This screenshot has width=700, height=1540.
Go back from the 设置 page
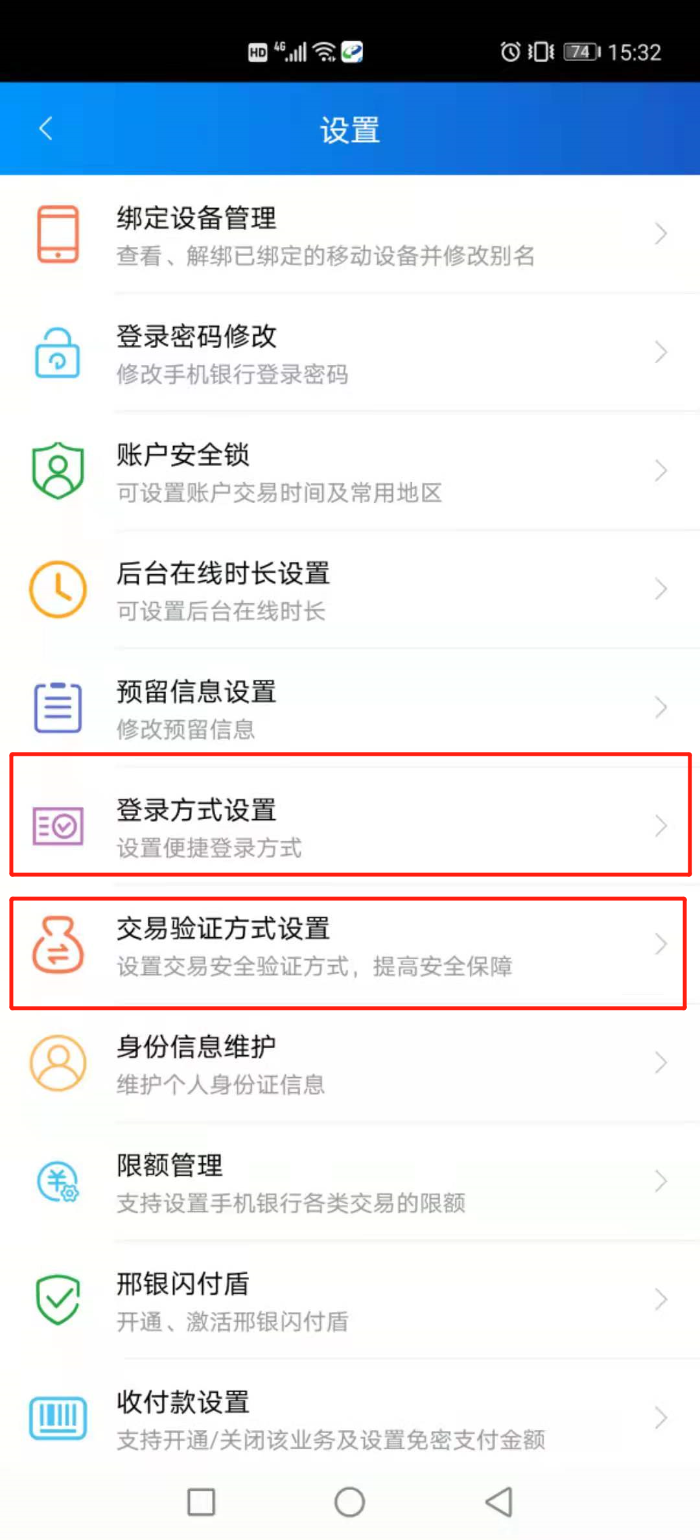coord(45,129)
